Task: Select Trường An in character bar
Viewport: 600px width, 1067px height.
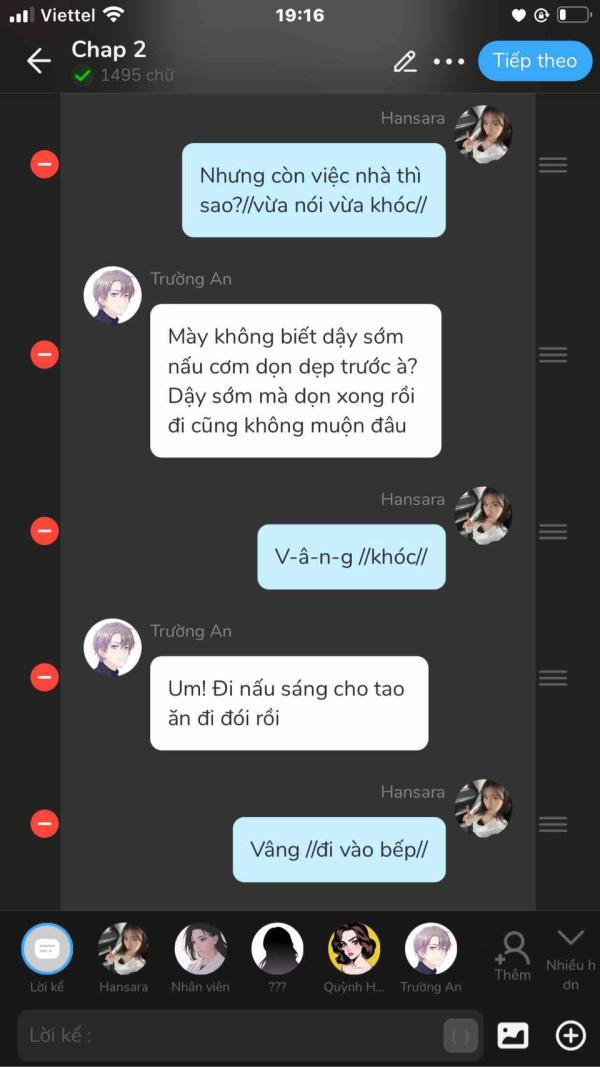Action: pos(431,950)
